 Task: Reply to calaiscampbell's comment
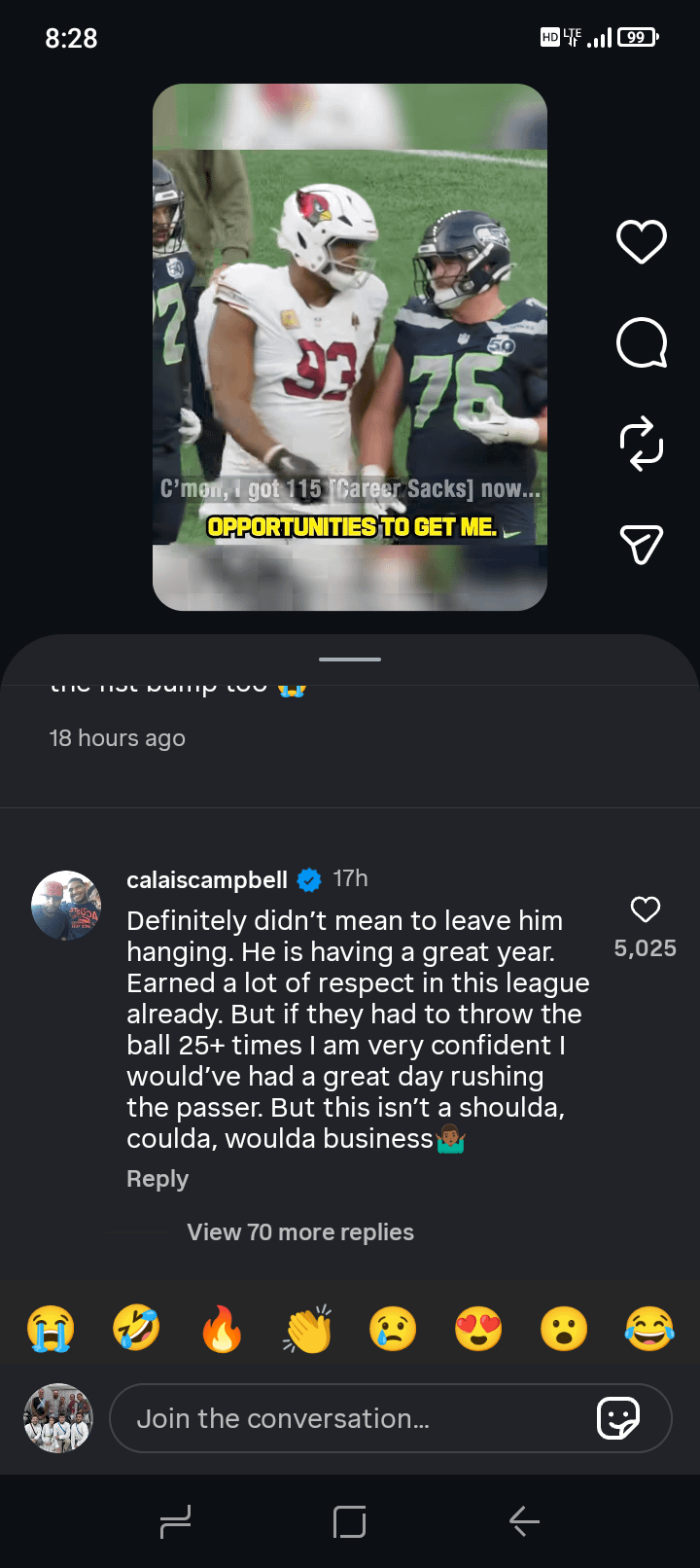tap(157, 1179)
